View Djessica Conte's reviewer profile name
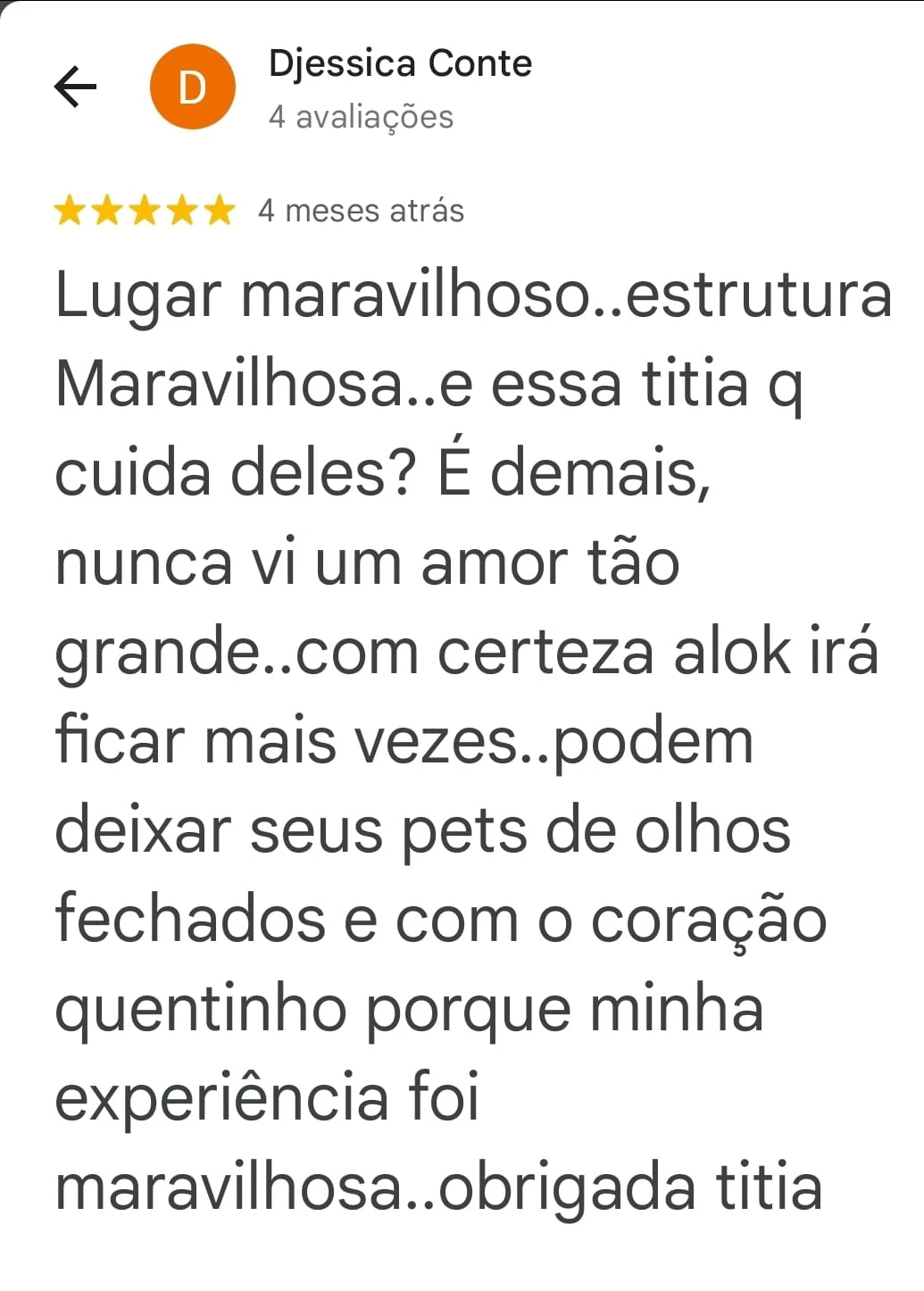924x1291 pixels. pos(400,63)
